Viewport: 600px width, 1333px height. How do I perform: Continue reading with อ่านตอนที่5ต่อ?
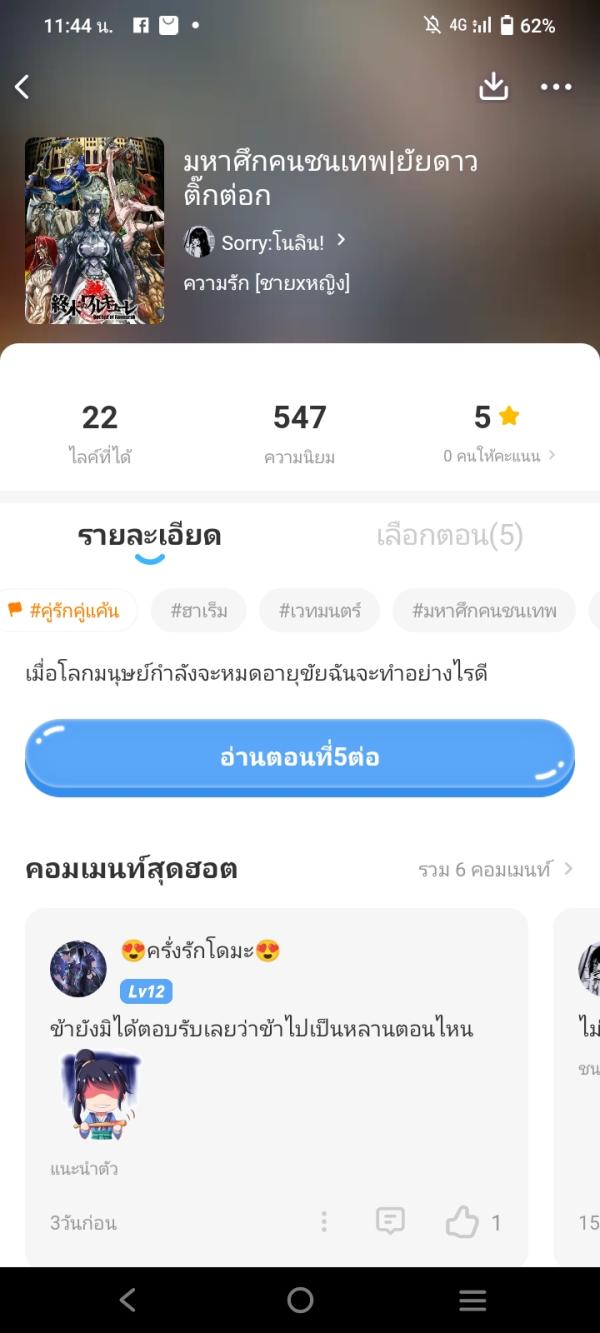coord(300,757)
